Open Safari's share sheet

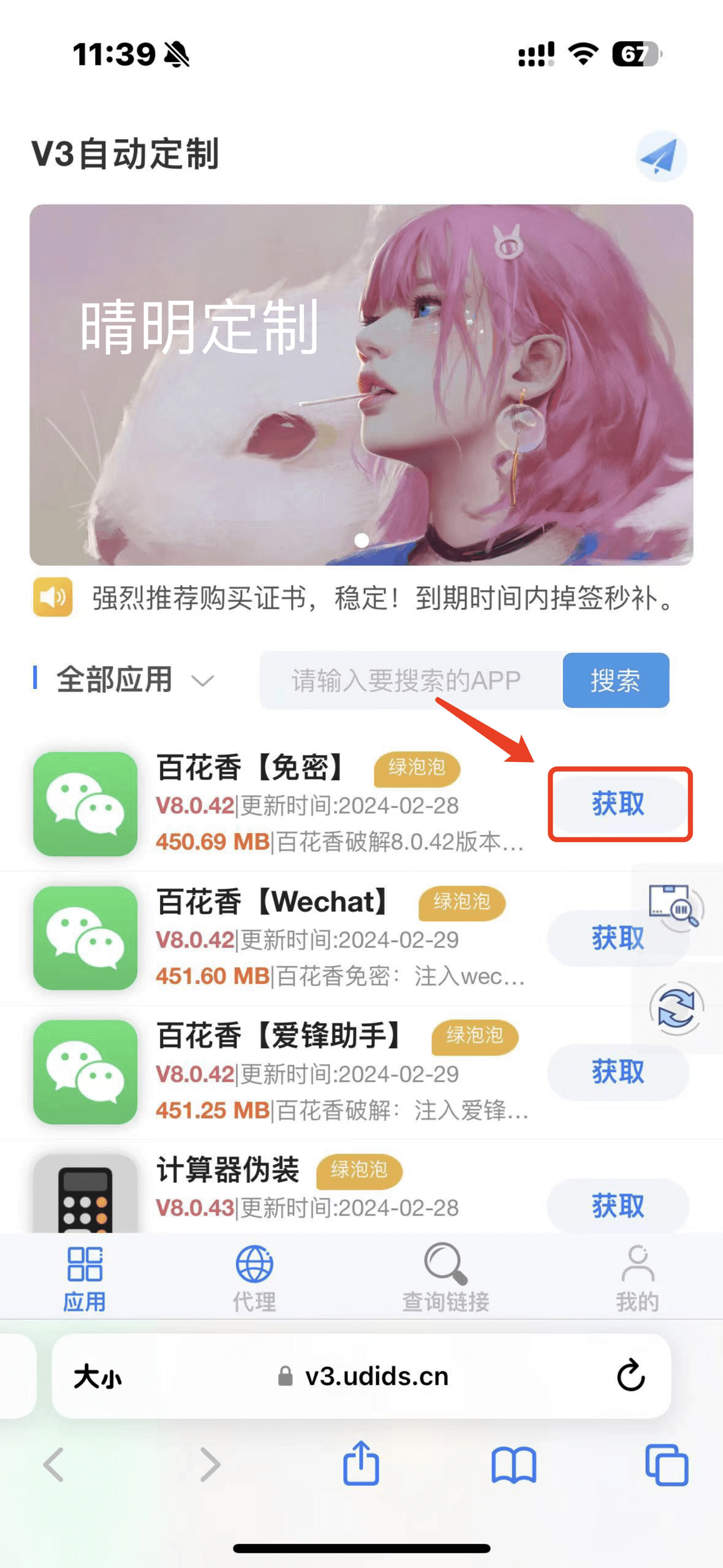tap(361, 1463)
